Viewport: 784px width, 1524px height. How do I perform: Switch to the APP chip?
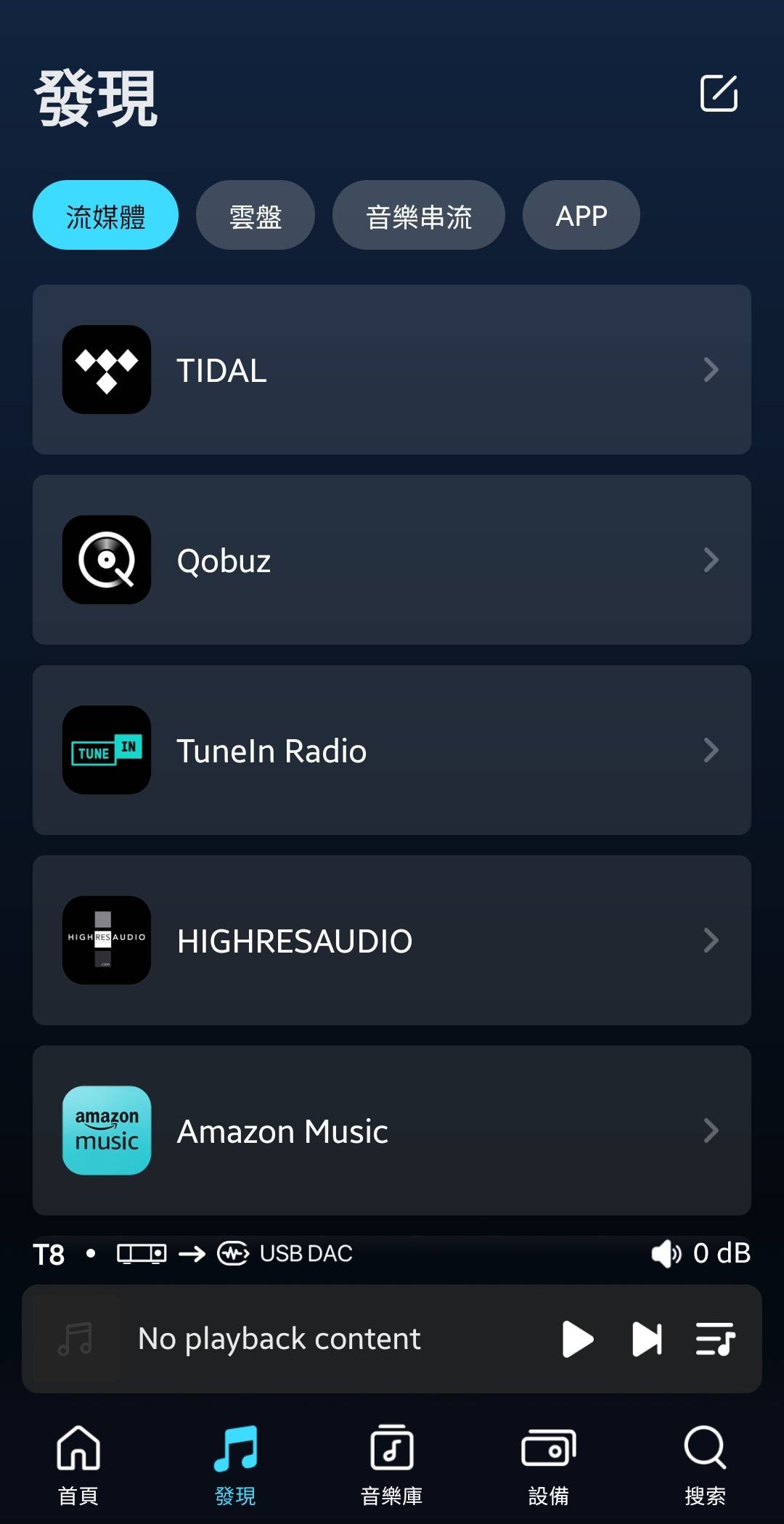click(581, 216)
